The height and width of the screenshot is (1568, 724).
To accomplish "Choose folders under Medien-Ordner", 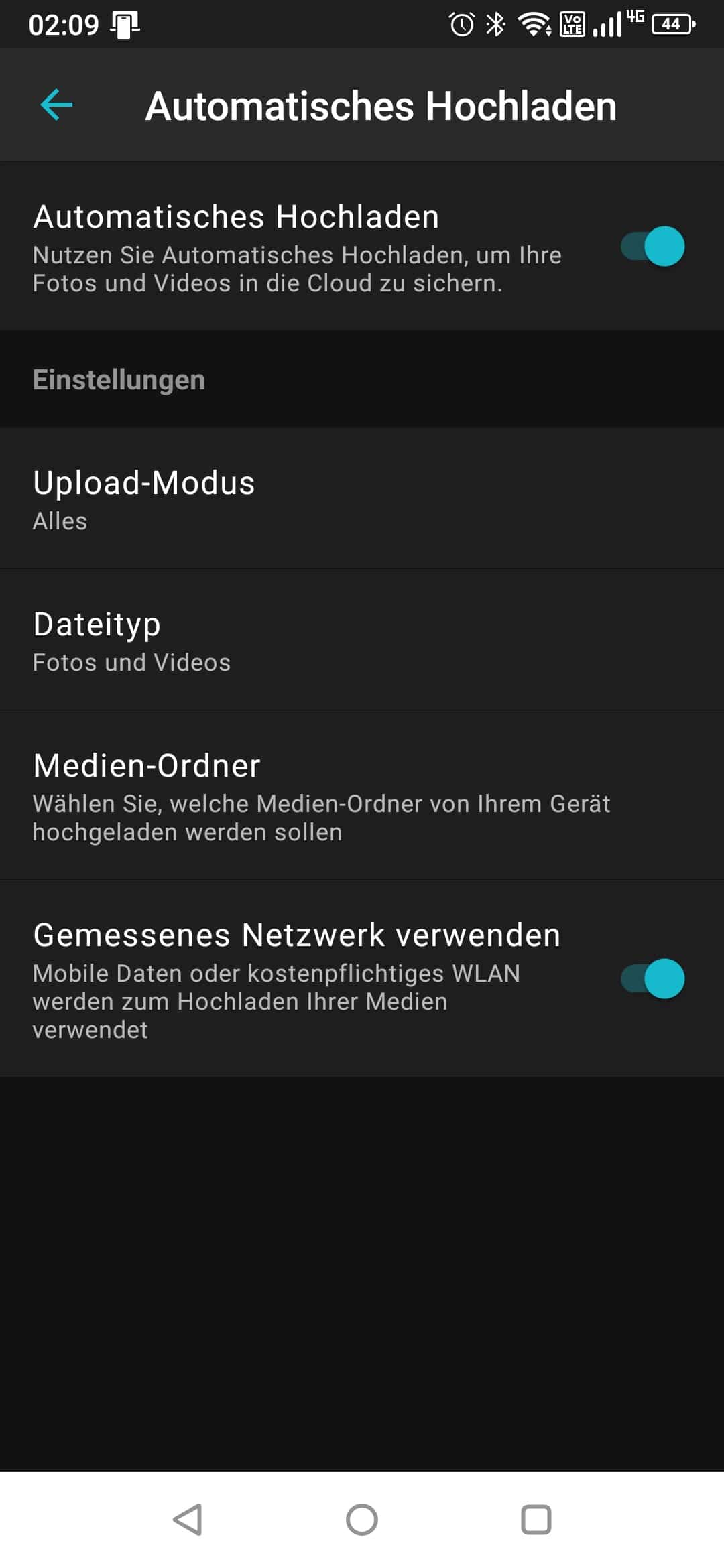I will coord(362,796).
